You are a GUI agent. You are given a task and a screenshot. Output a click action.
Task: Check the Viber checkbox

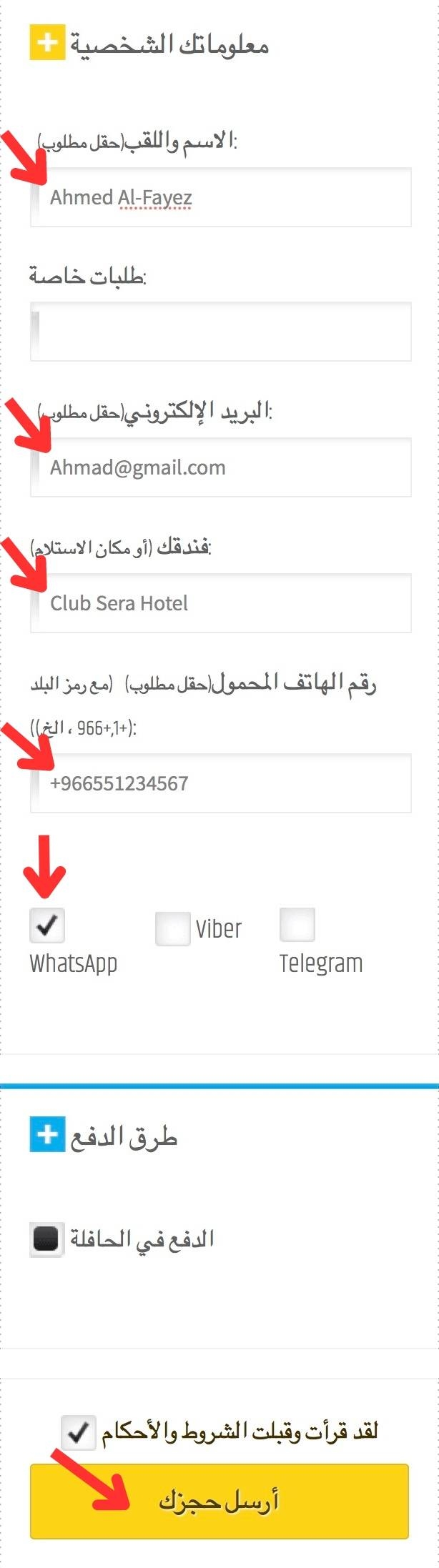[172, 928]
